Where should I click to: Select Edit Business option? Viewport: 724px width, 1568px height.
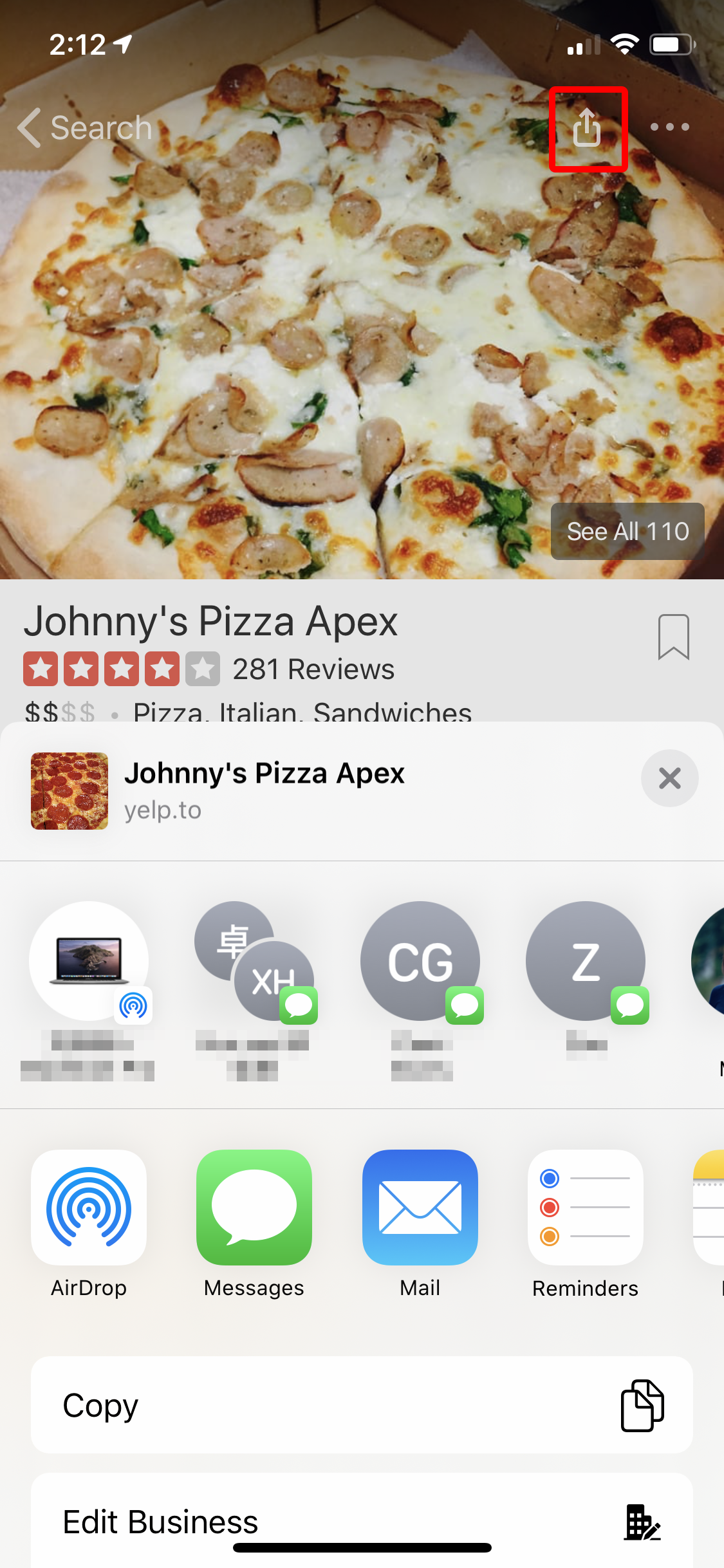click(362, 1520)
